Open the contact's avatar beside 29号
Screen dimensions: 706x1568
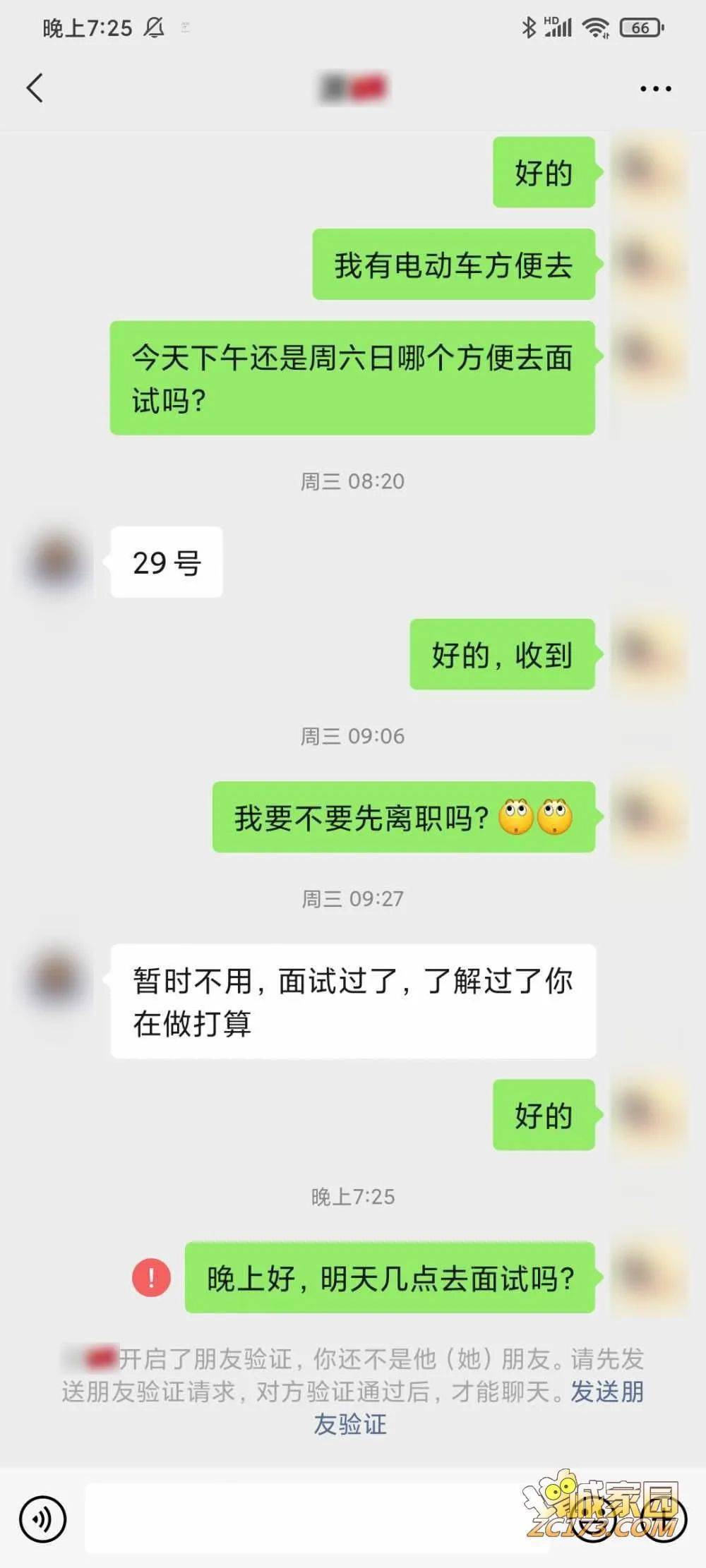(56, 562)
